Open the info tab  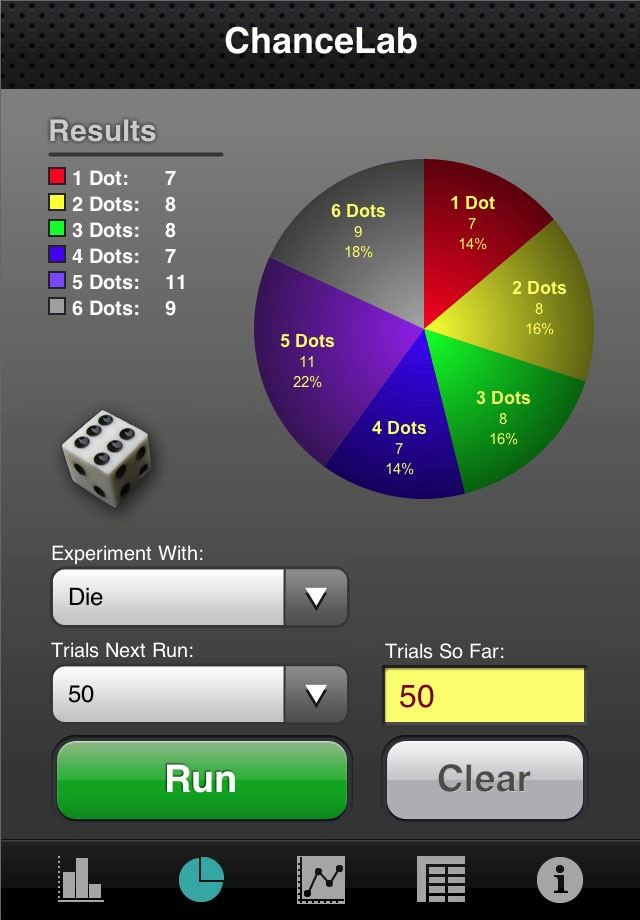[x=559, y=878]
